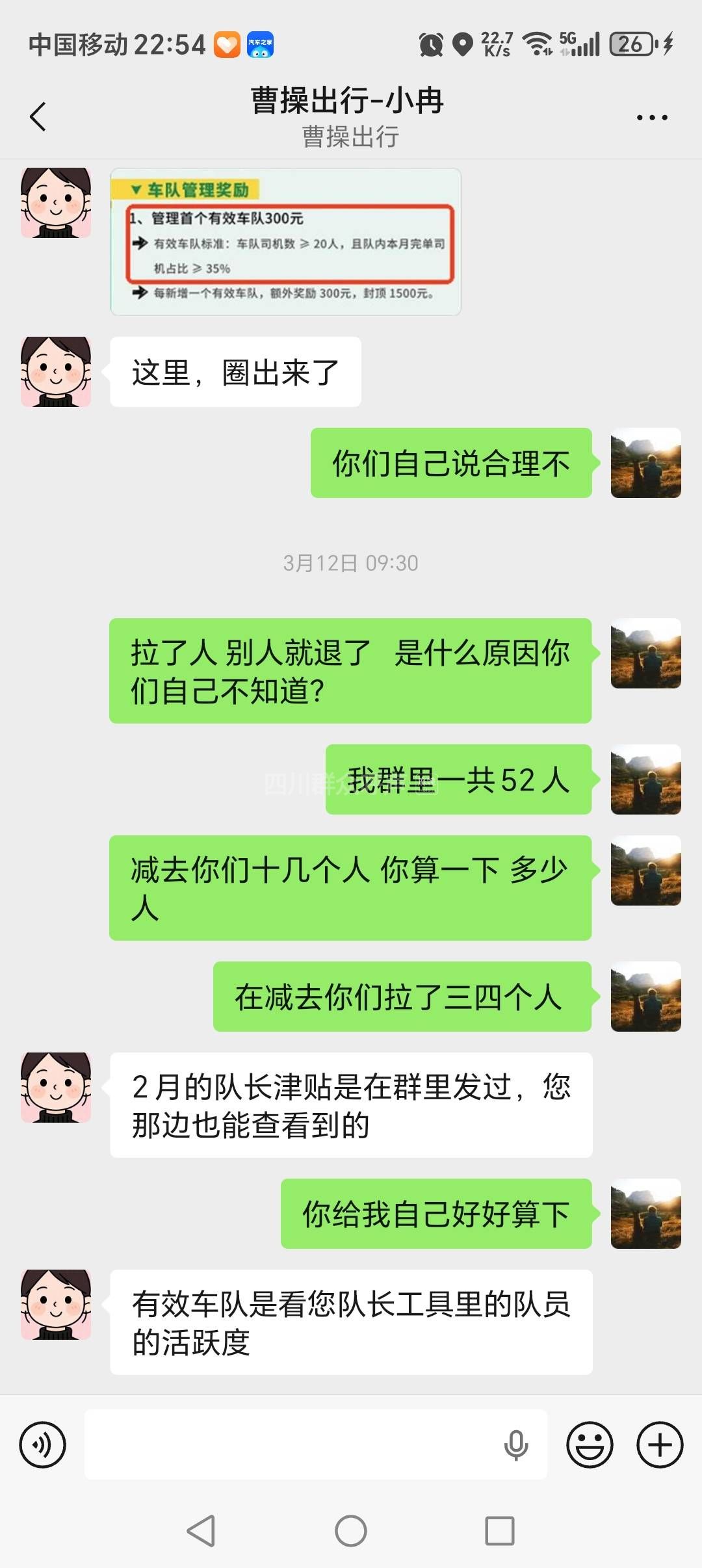This screenshot has width=702, height=1568.
Task: Switch to voice message input
Action: pos(43,1445)
